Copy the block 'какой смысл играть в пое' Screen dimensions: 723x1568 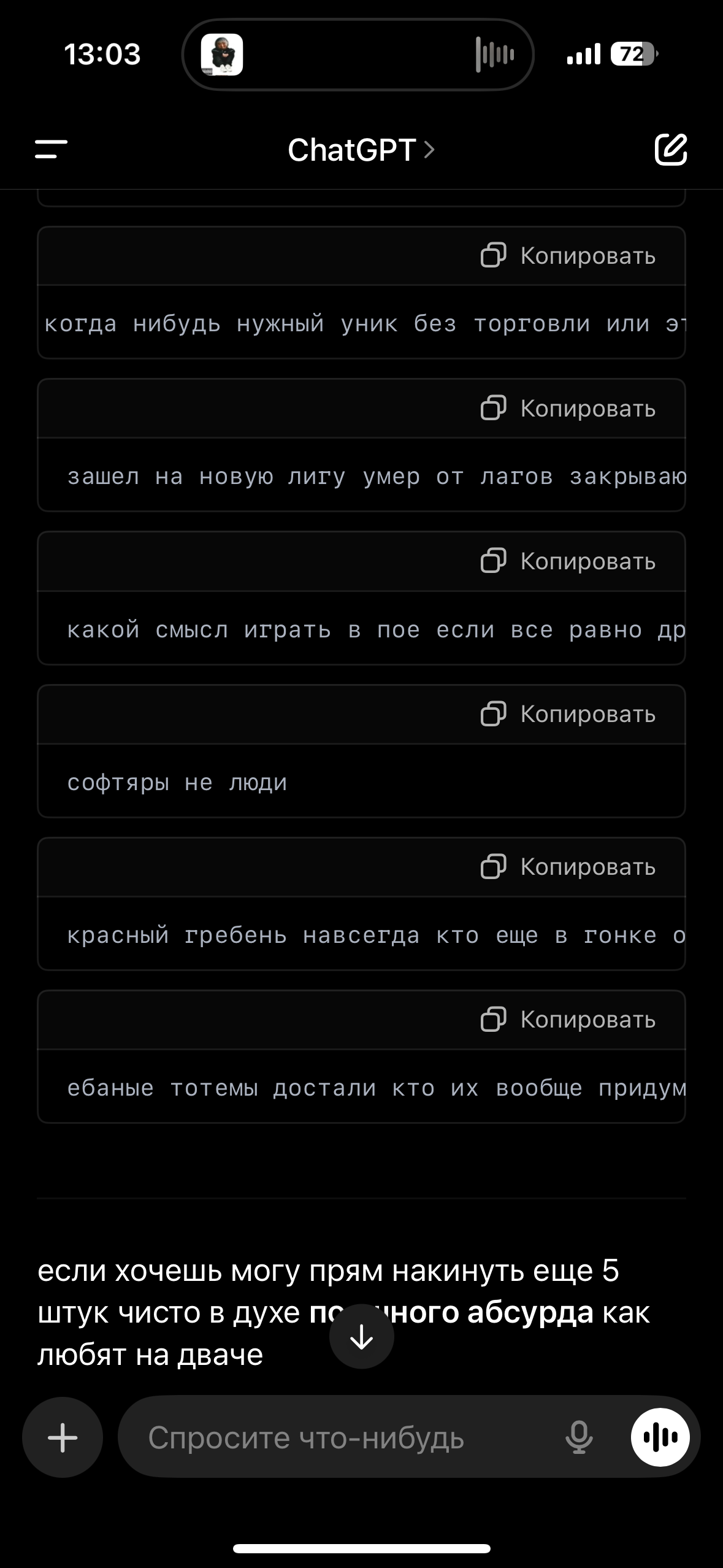pos(568,561)
